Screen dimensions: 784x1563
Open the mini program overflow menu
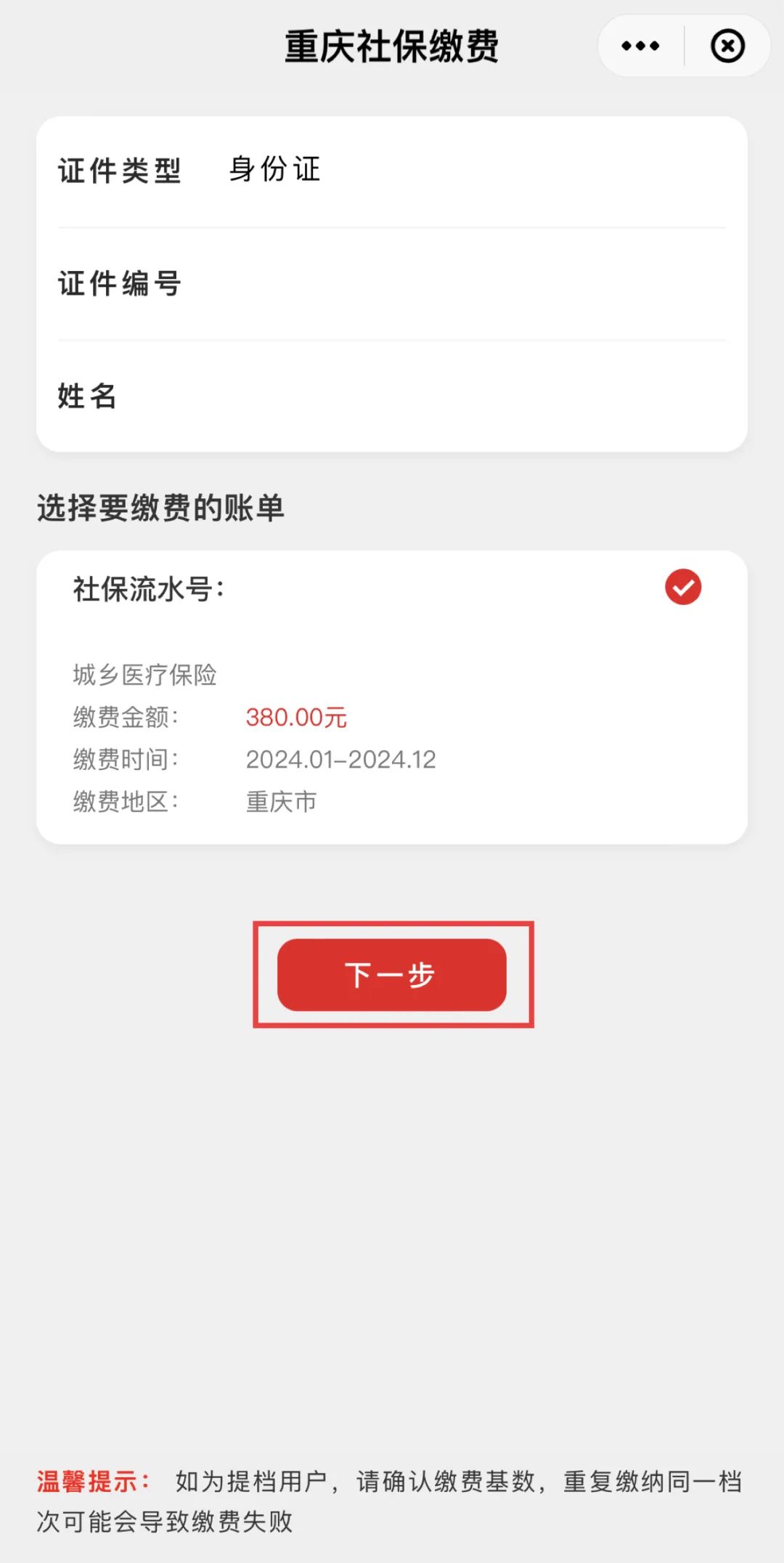(640, 46)
